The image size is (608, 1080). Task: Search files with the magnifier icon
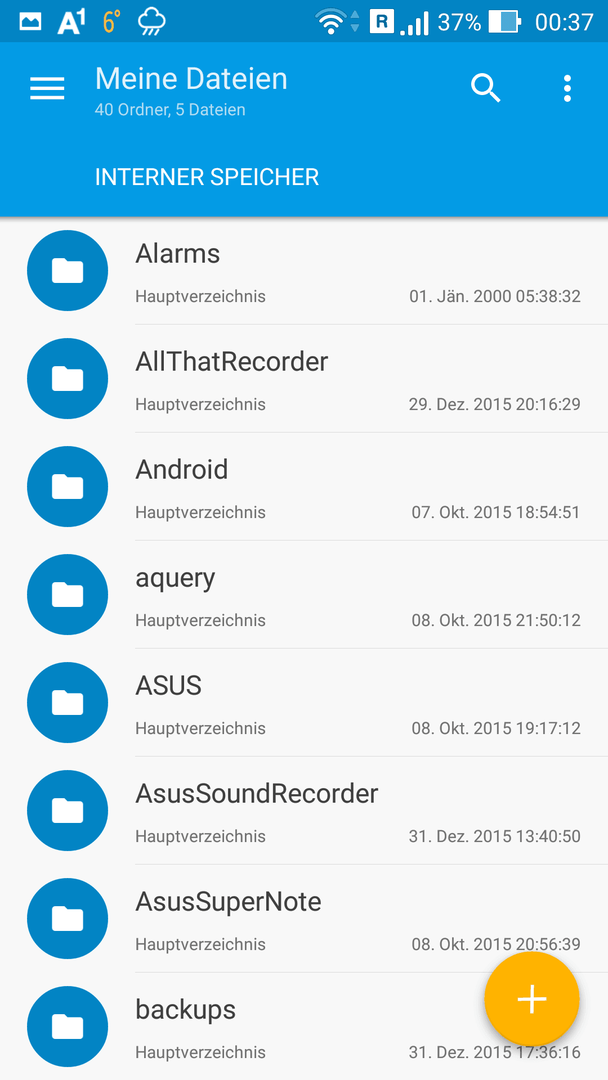point(485,89)
